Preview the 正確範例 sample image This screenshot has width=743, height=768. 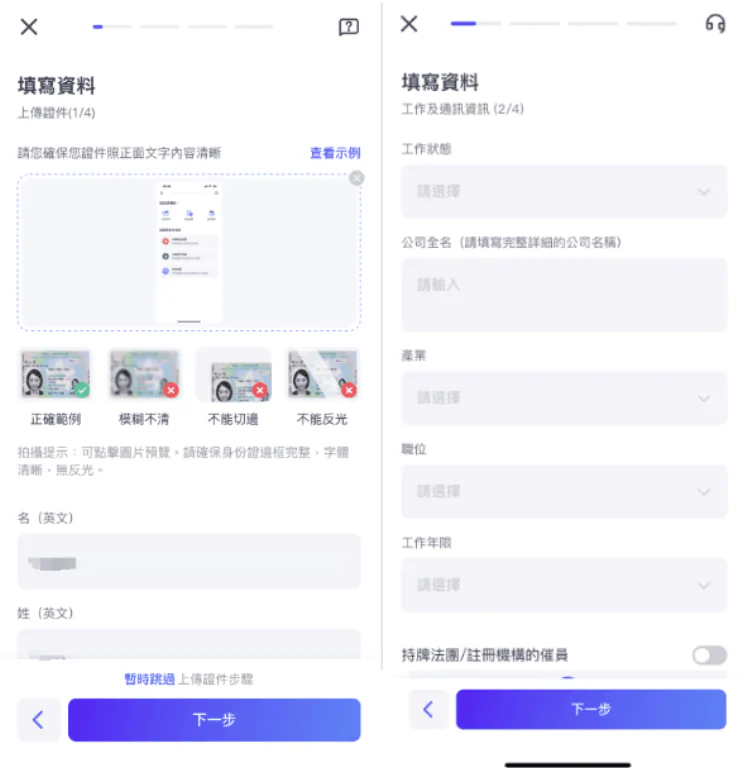point(55,375)
